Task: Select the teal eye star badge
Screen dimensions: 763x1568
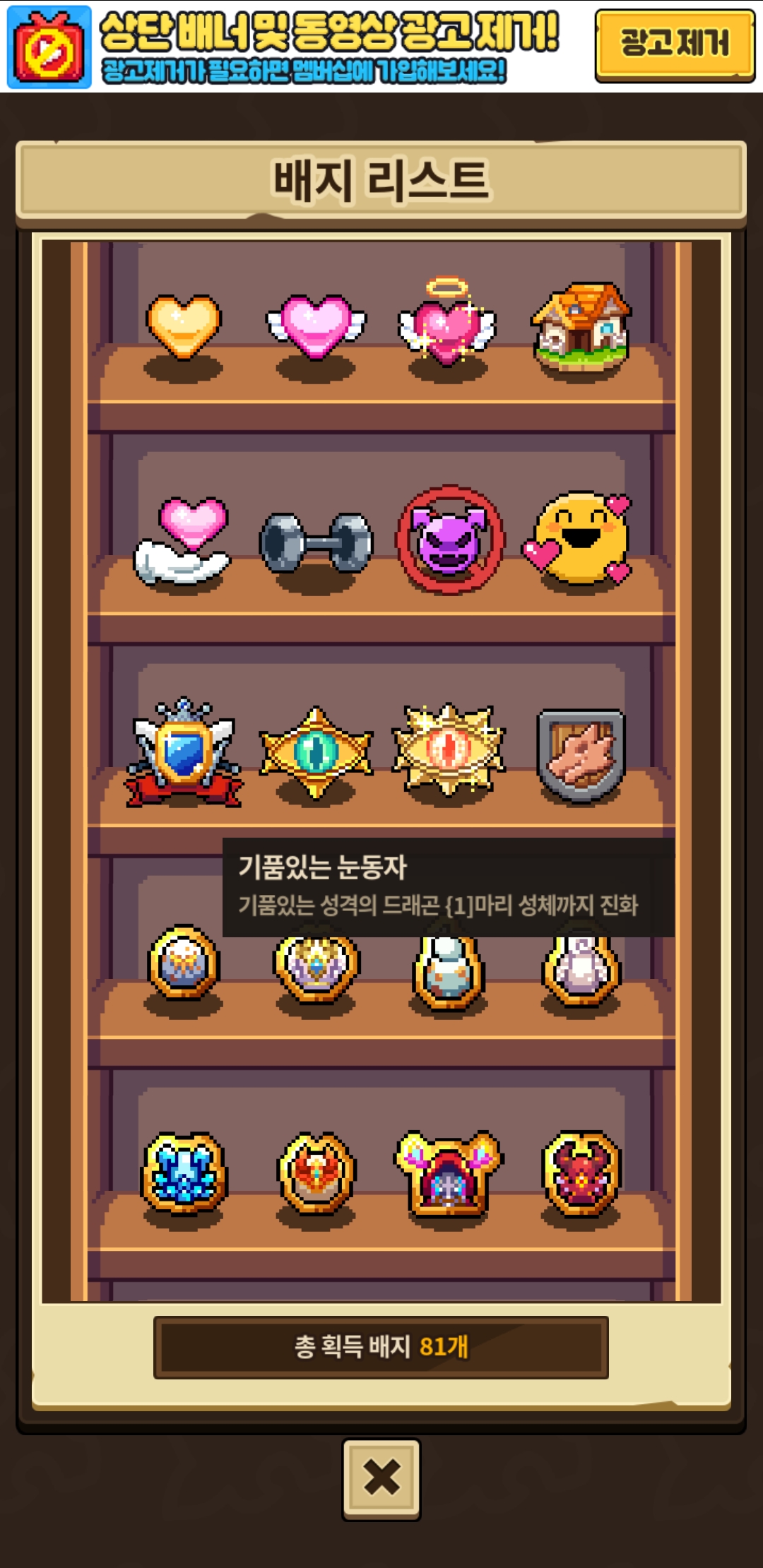Action: point(316,752)
